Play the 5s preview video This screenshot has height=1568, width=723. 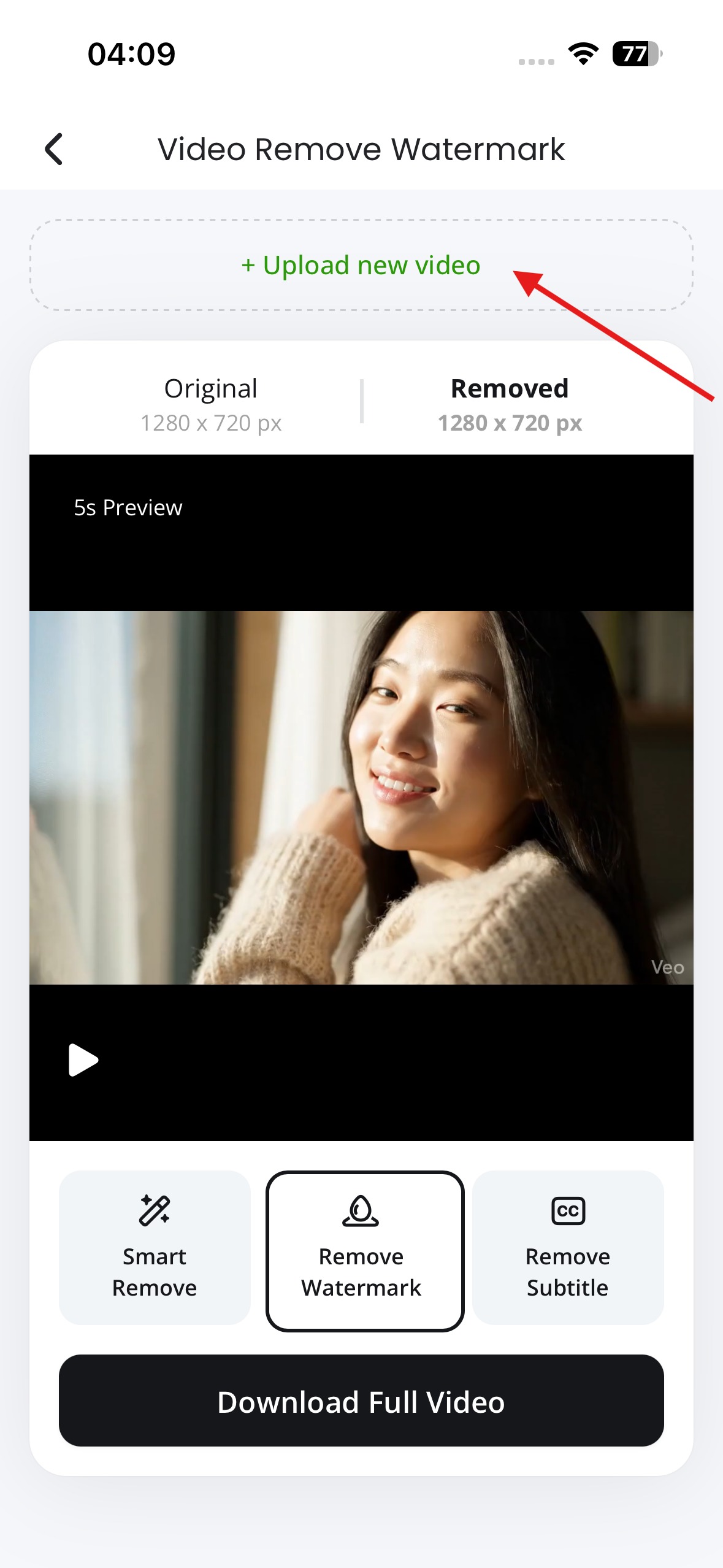83,1060
